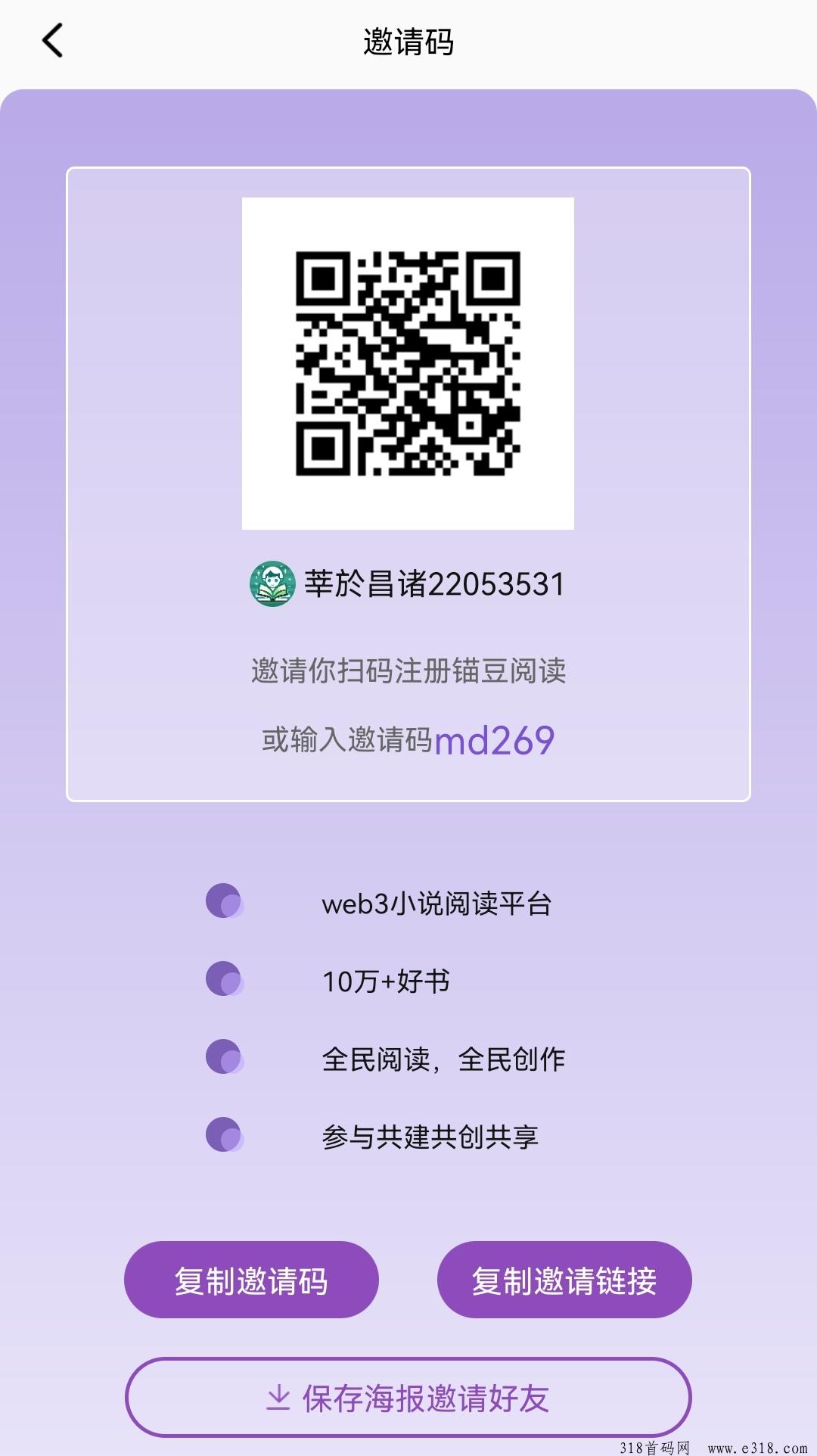This screenshot has width=817, height=1456.
Task: Save the poster via 保存海报邀请好友
Action: 408,1397
